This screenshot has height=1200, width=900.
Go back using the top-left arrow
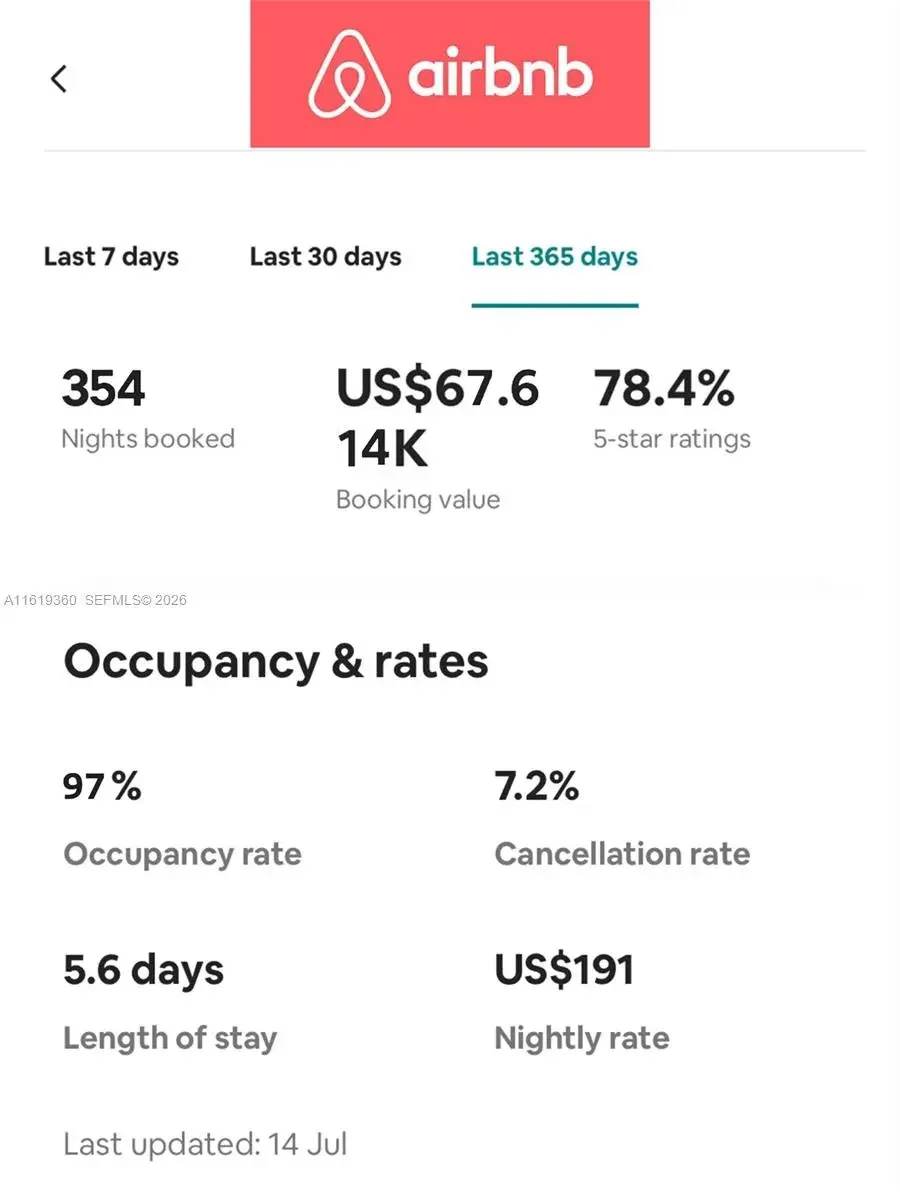coord(59,79)
